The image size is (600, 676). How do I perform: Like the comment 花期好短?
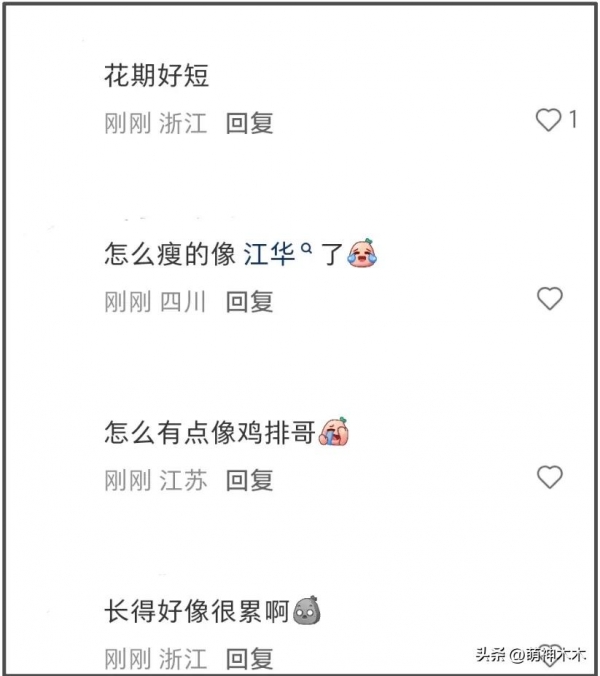point(549,121)
